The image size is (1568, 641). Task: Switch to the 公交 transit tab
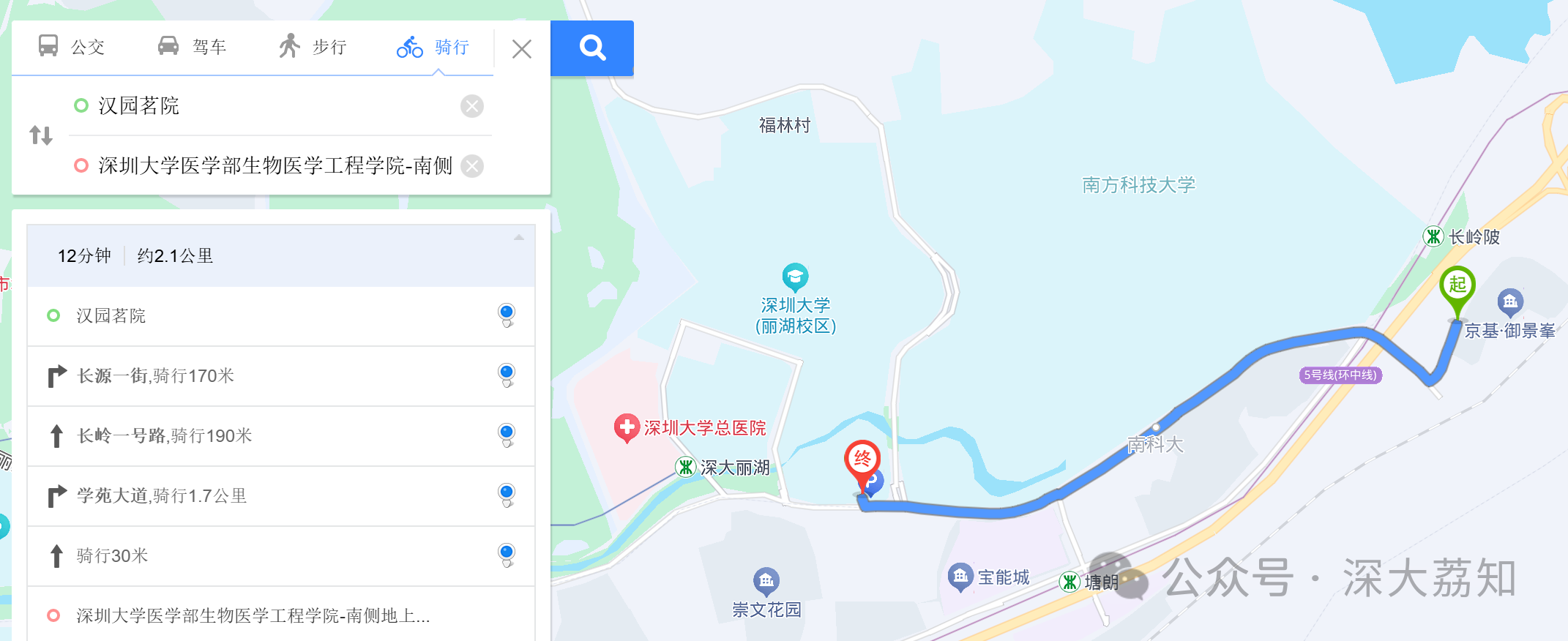[72, 47]
